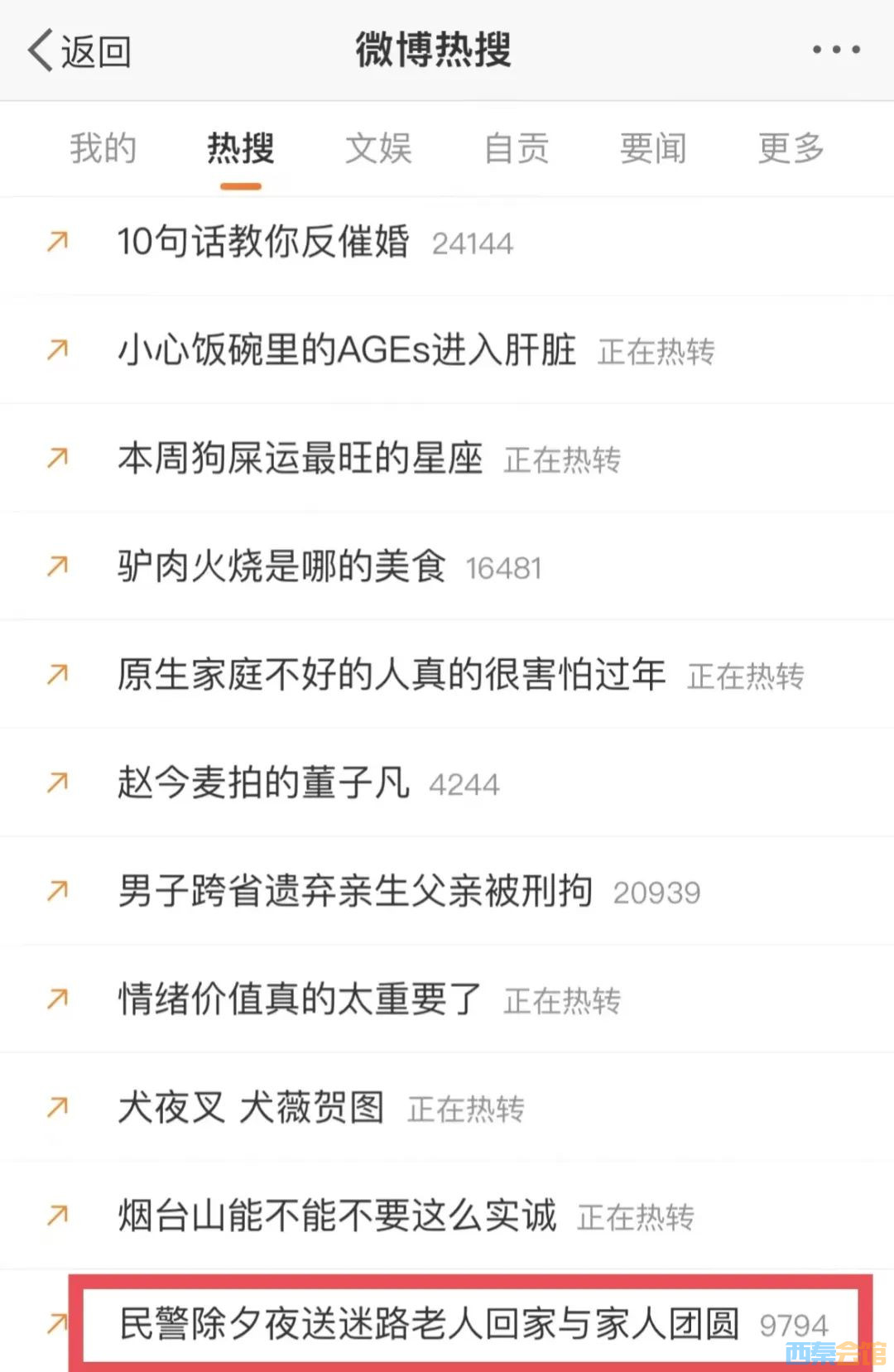Screen dimensions: 894x1372
Task: Open the 自贡 tab
Action: point(517,149)
